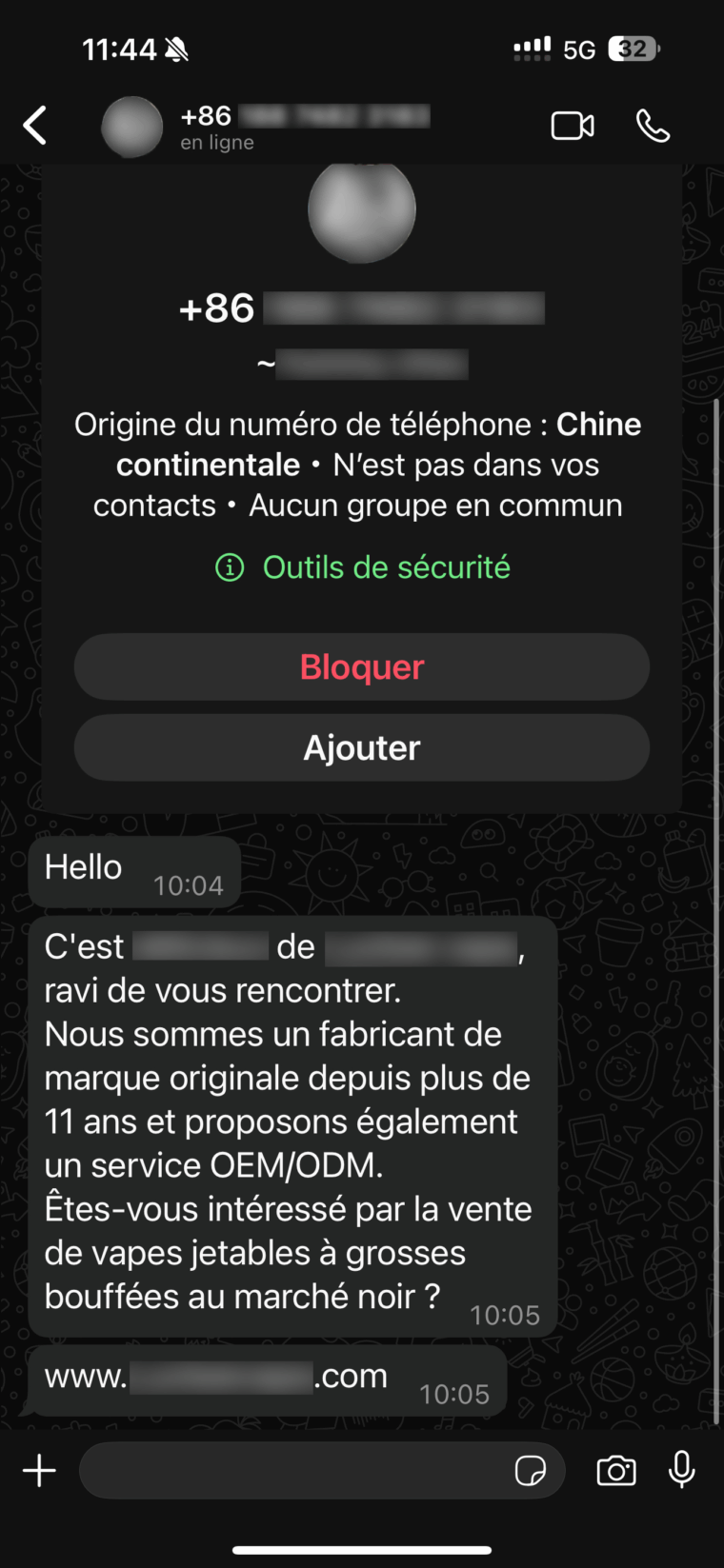View the large profile photo
The image size is (724, 1568).
coord(362,211)
